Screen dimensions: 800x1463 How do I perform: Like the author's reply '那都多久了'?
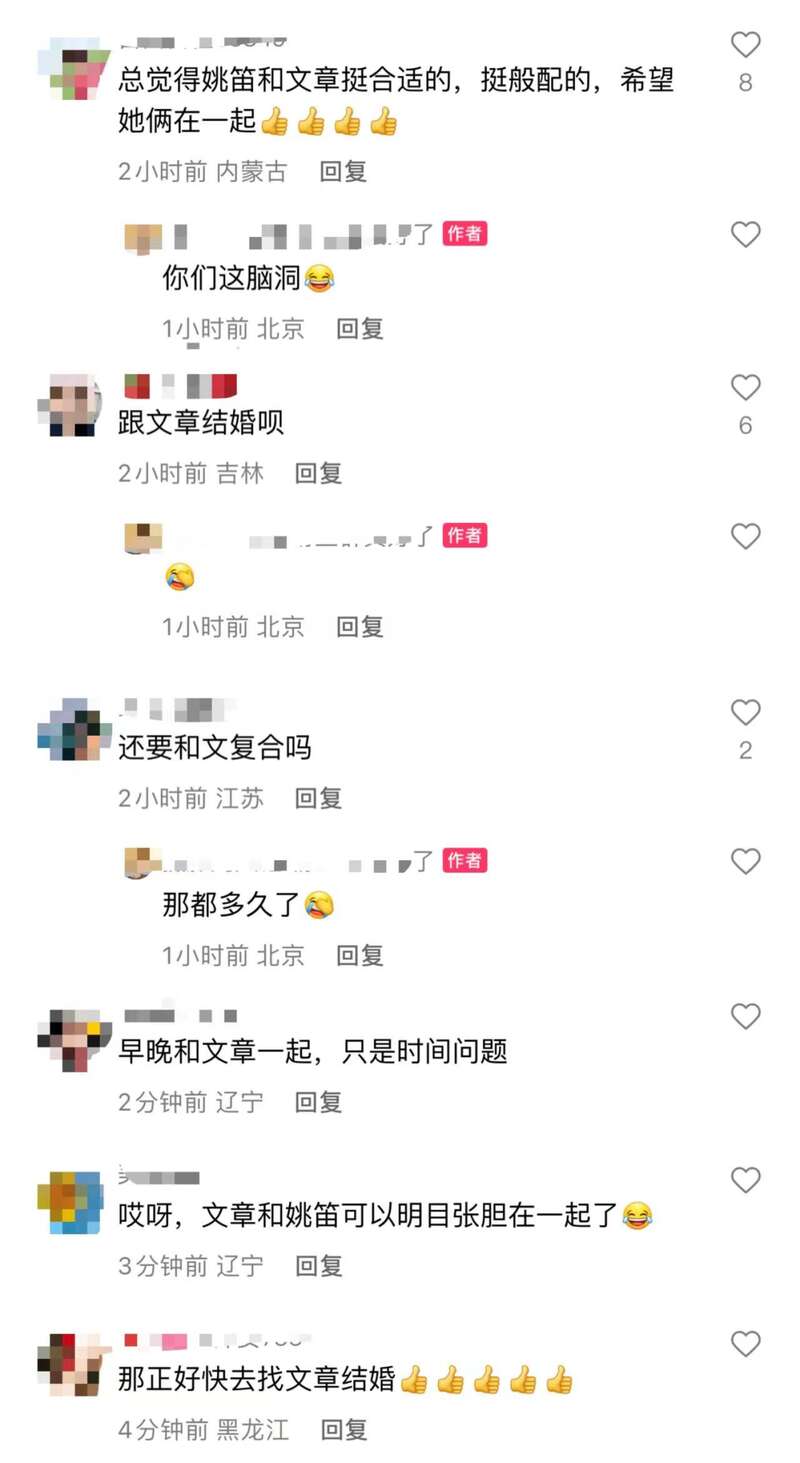(x=745, y=861)
